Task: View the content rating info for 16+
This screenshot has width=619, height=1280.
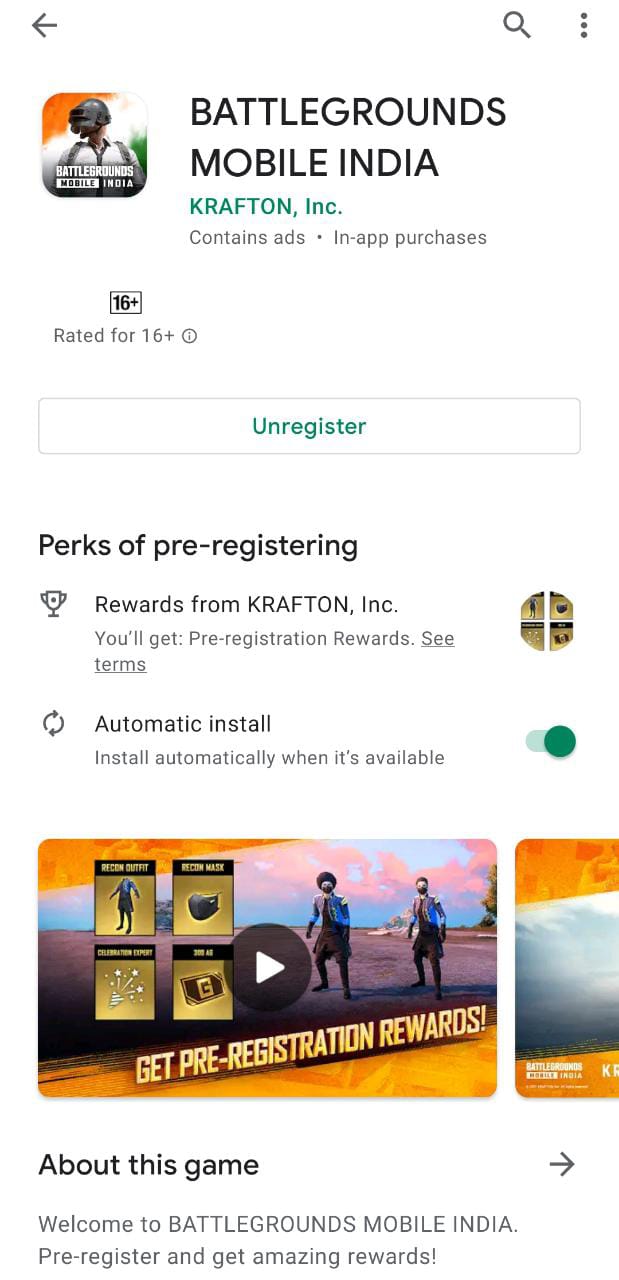Action: pos(189,336)
